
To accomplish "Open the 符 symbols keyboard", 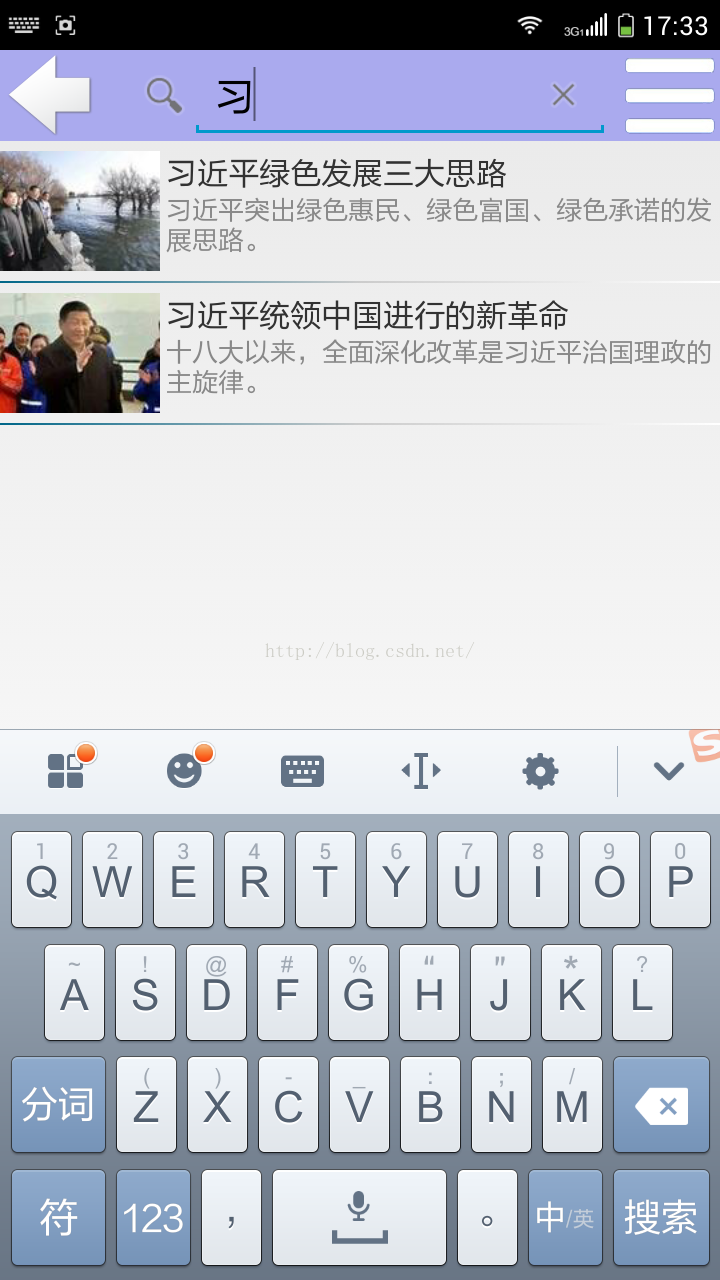I will point(58,1217).
